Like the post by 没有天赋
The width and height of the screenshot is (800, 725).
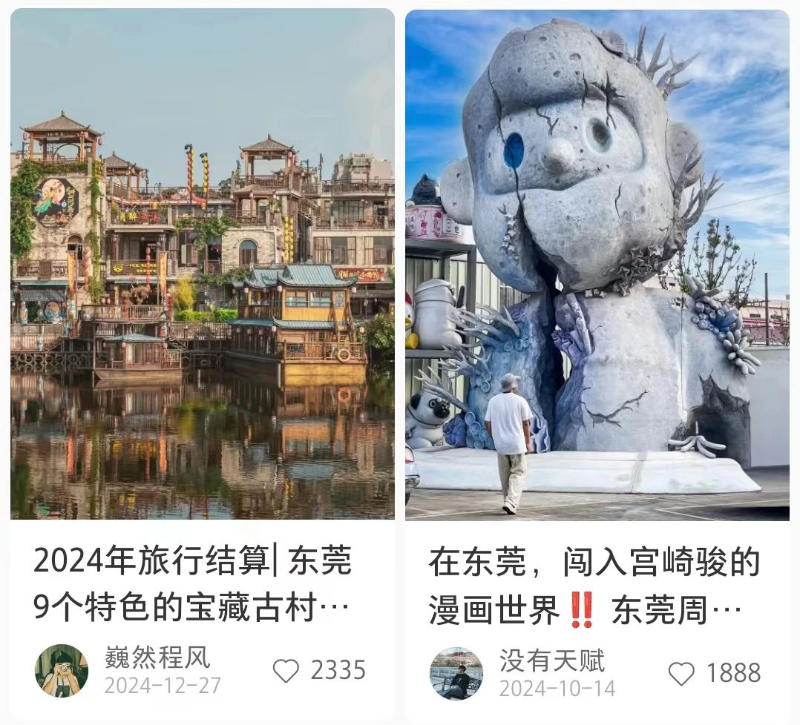pyautogui.click(x=682, y=673)
